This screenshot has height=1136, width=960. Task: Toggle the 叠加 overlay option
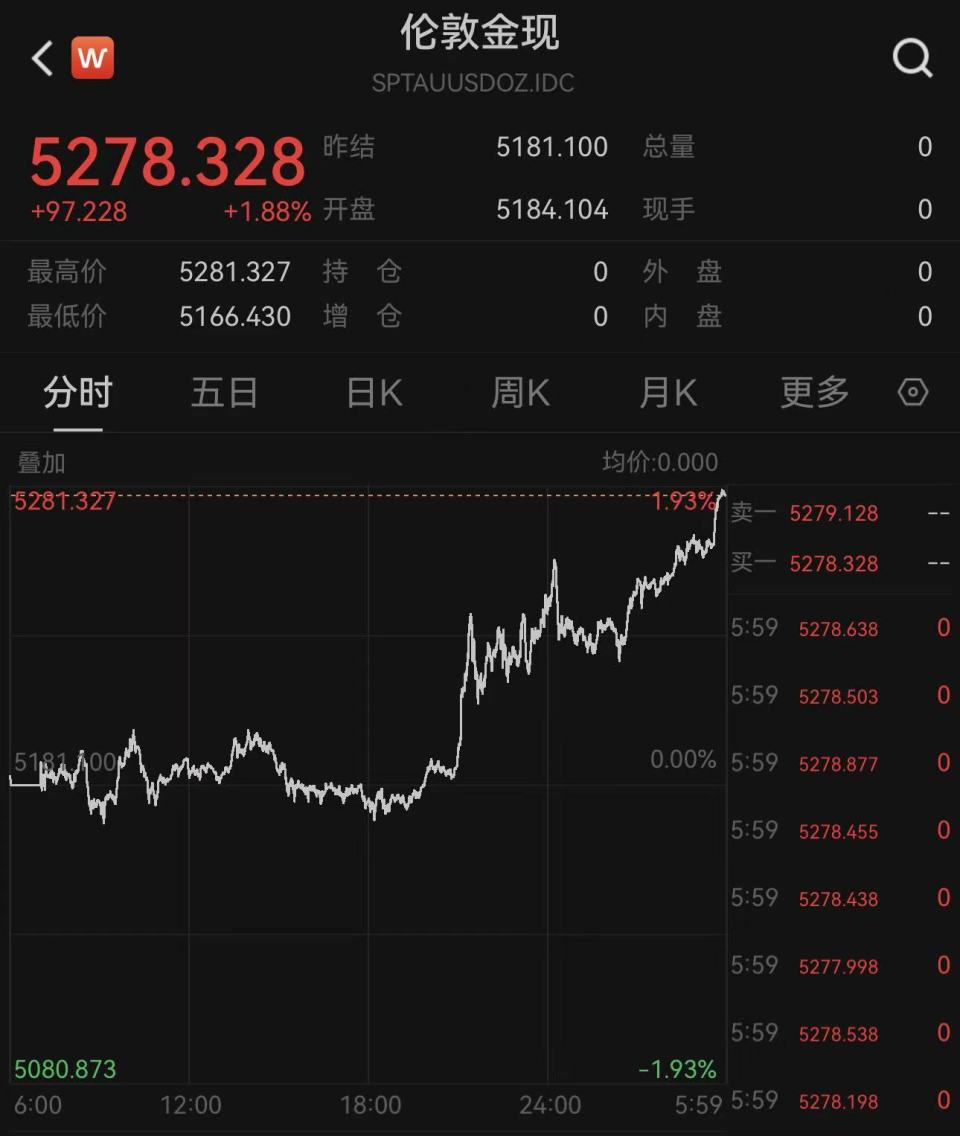(42, 462)
